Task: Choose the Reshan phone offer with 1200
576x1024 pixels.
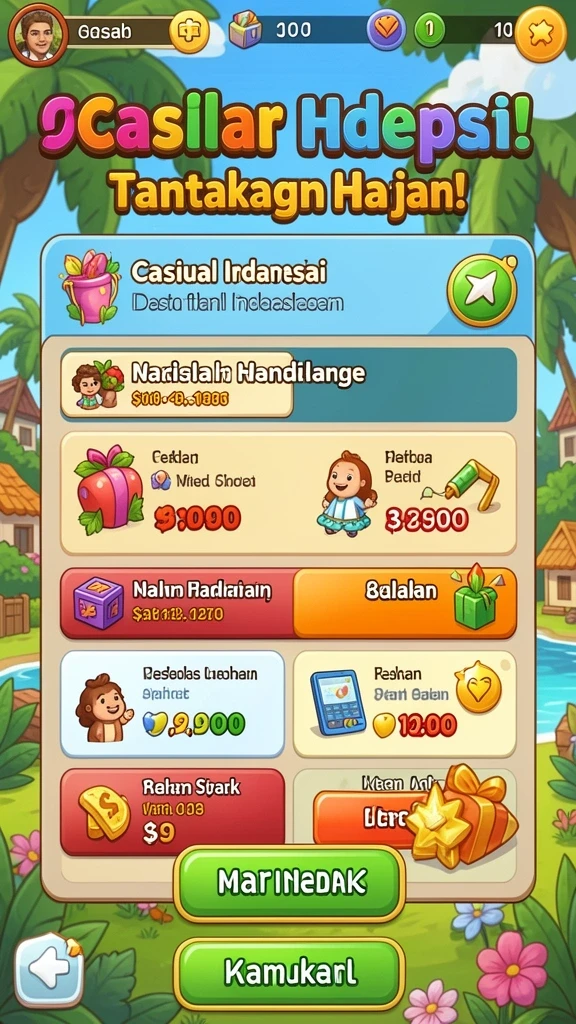Action: [x=404, y=703]
